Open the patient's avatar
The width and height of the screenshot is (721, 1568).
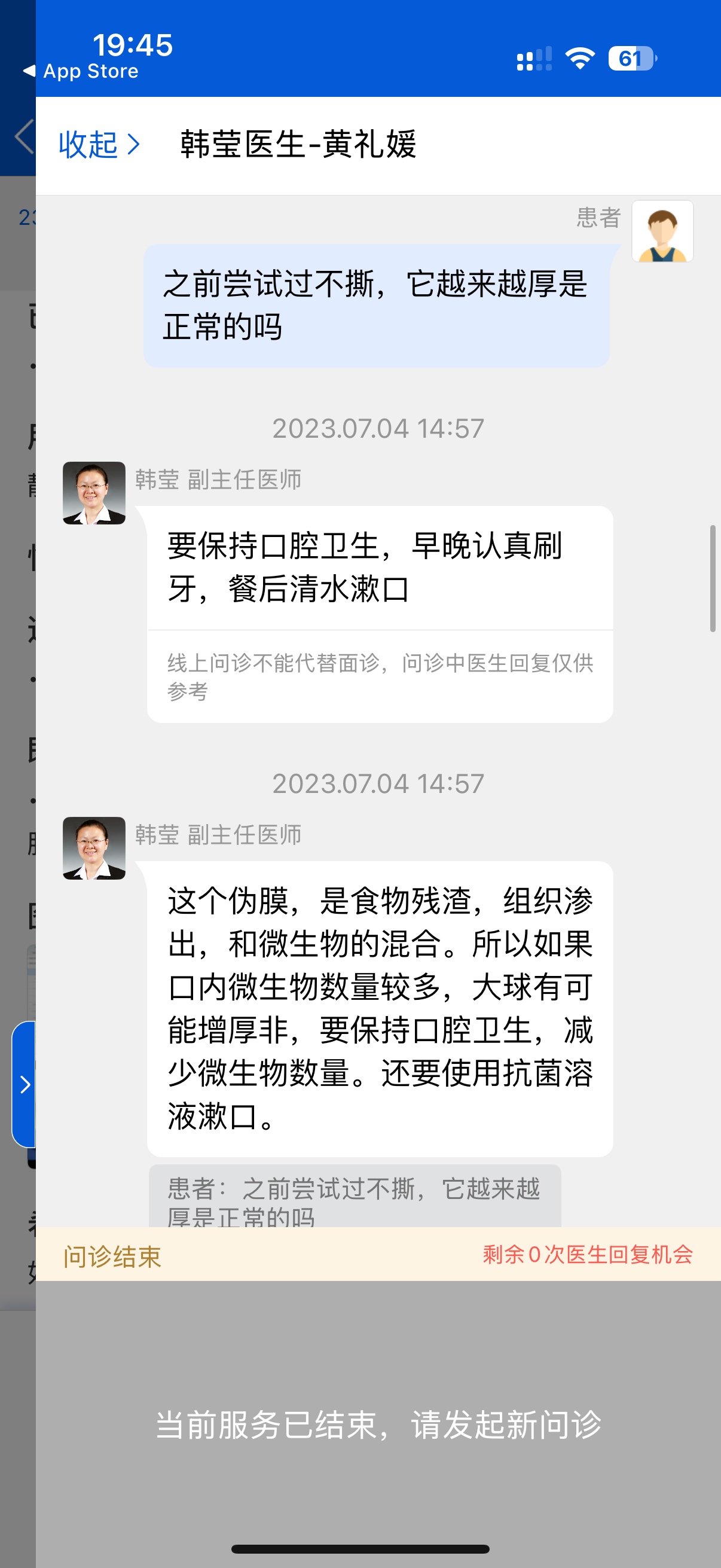662,231
